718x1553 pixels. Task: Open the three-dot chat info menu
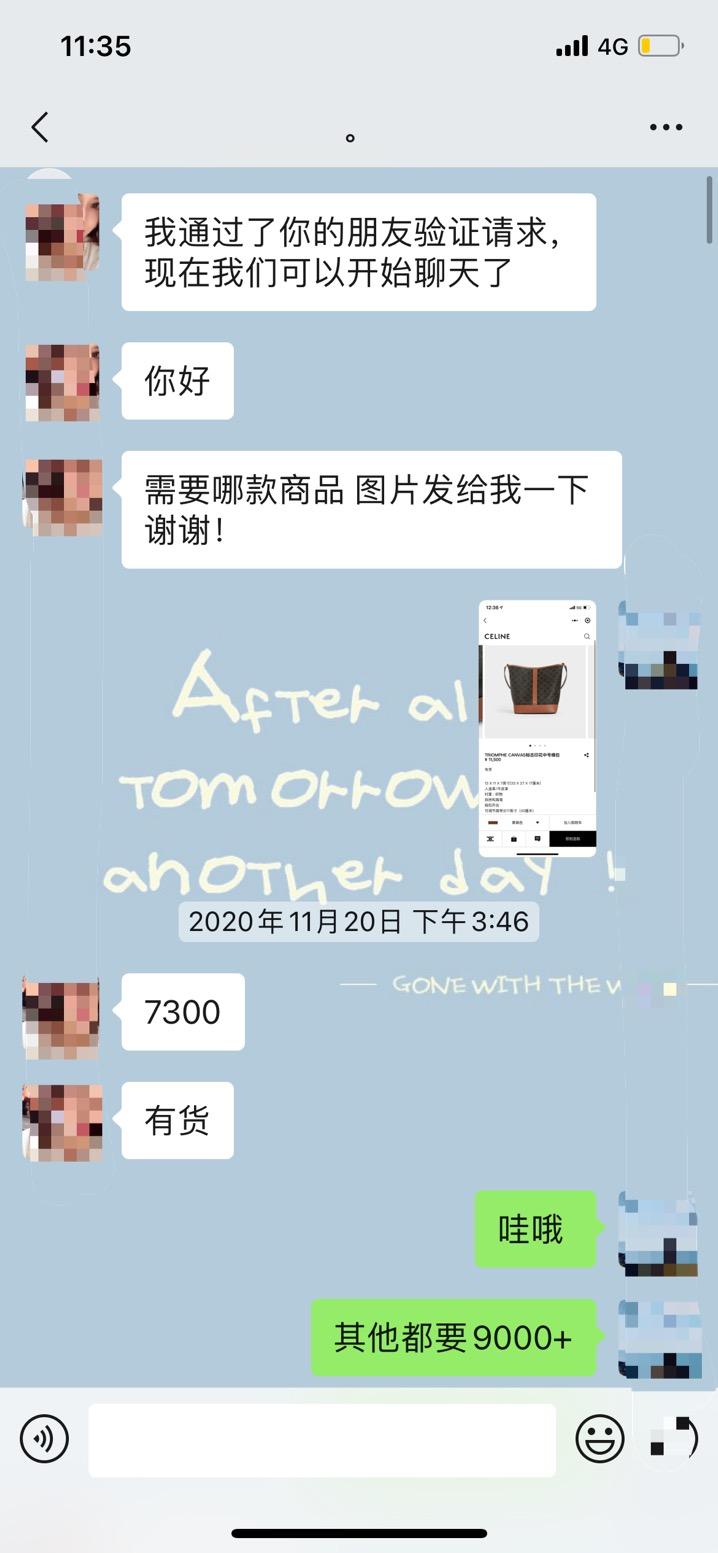click(665, 127)
